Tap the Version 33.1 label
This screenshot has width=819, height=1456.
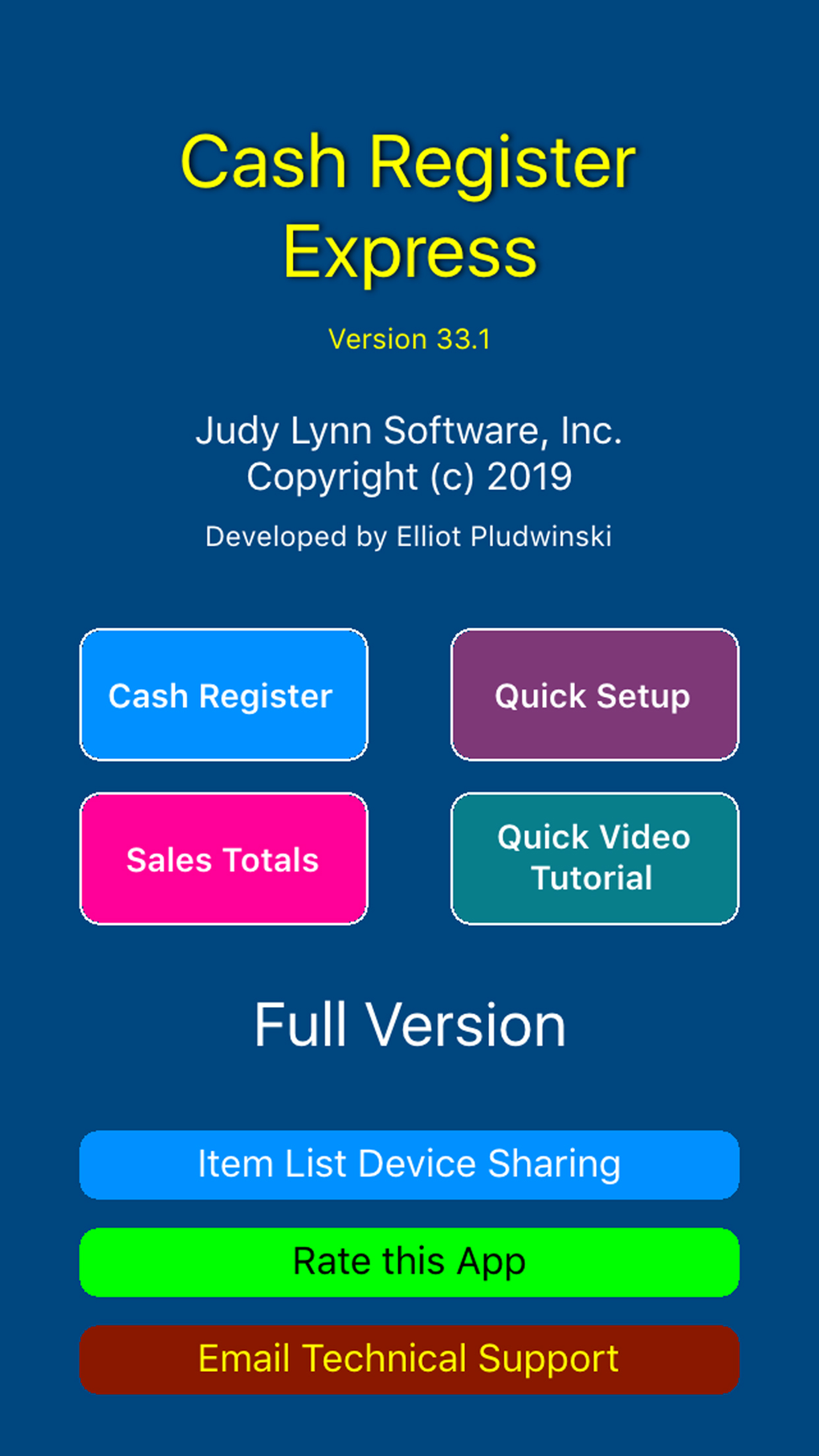pos(409,339)
